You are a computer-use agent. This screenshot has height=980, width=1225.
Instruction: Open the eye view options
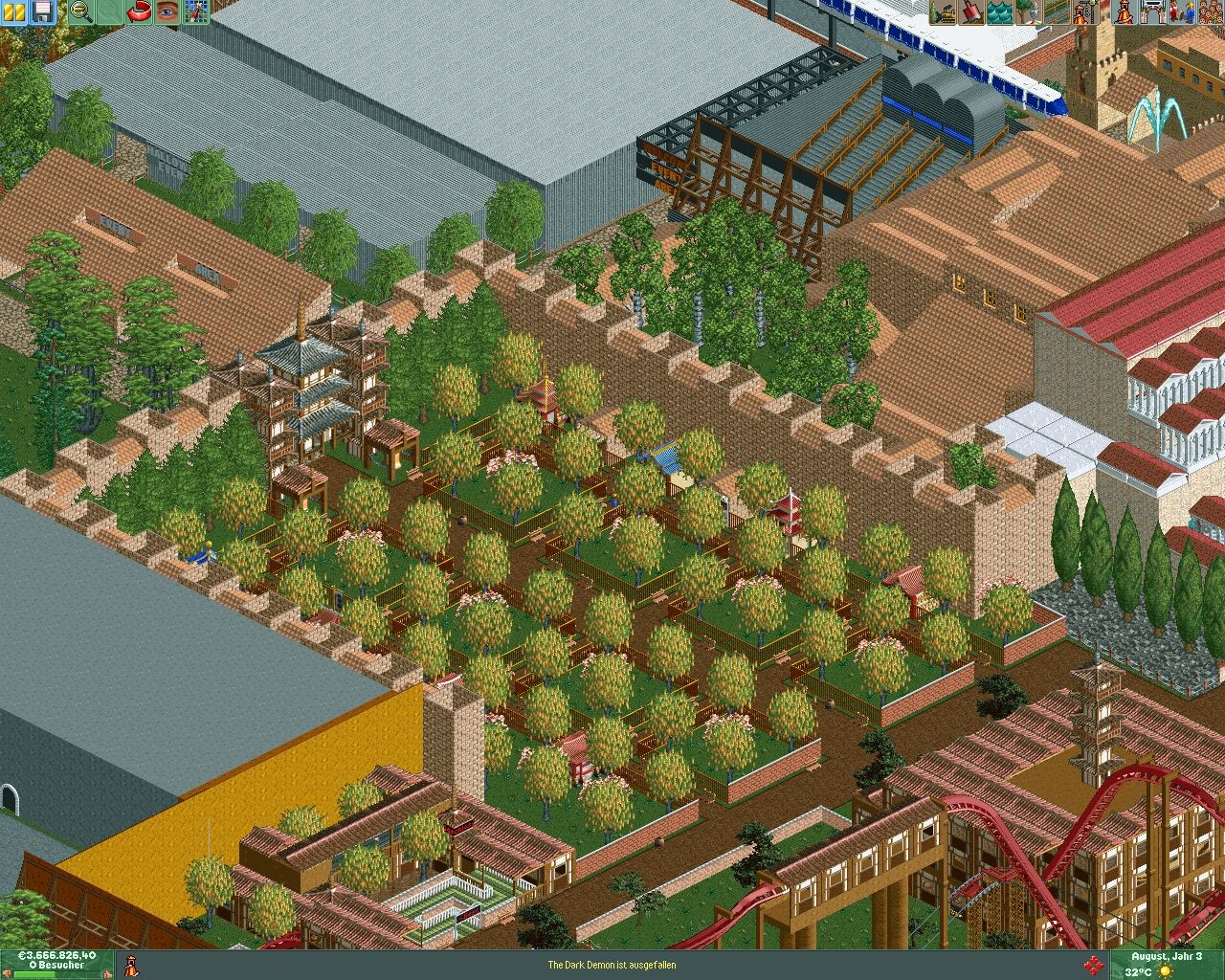click(168, 11)
